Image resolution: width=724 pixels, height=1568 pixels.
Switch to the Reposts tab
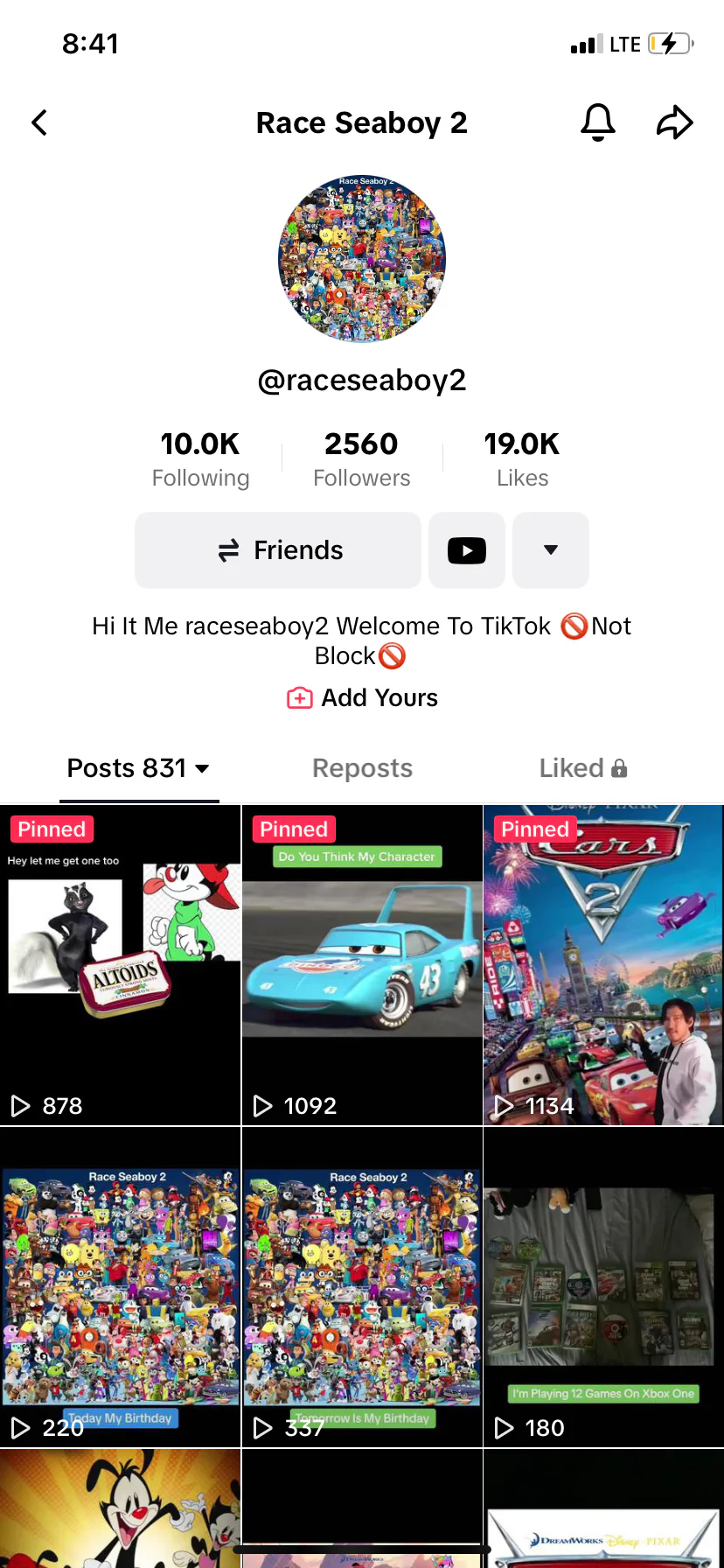coord(362,768)
